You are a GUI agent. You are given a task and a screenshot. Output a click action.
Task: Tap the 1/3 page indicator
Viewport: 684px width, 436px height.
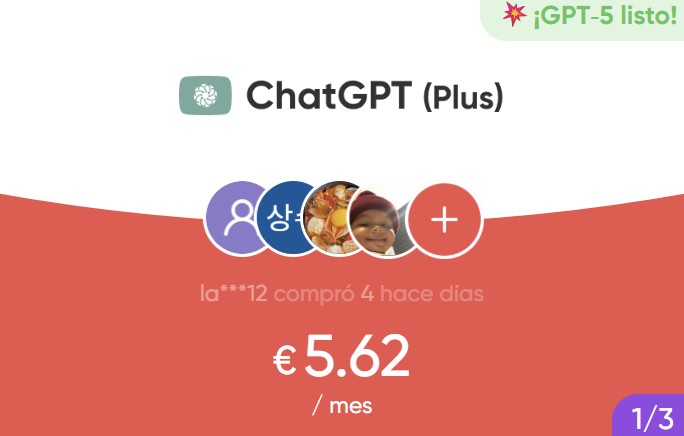pyautogui.click(x=652, y=416)
